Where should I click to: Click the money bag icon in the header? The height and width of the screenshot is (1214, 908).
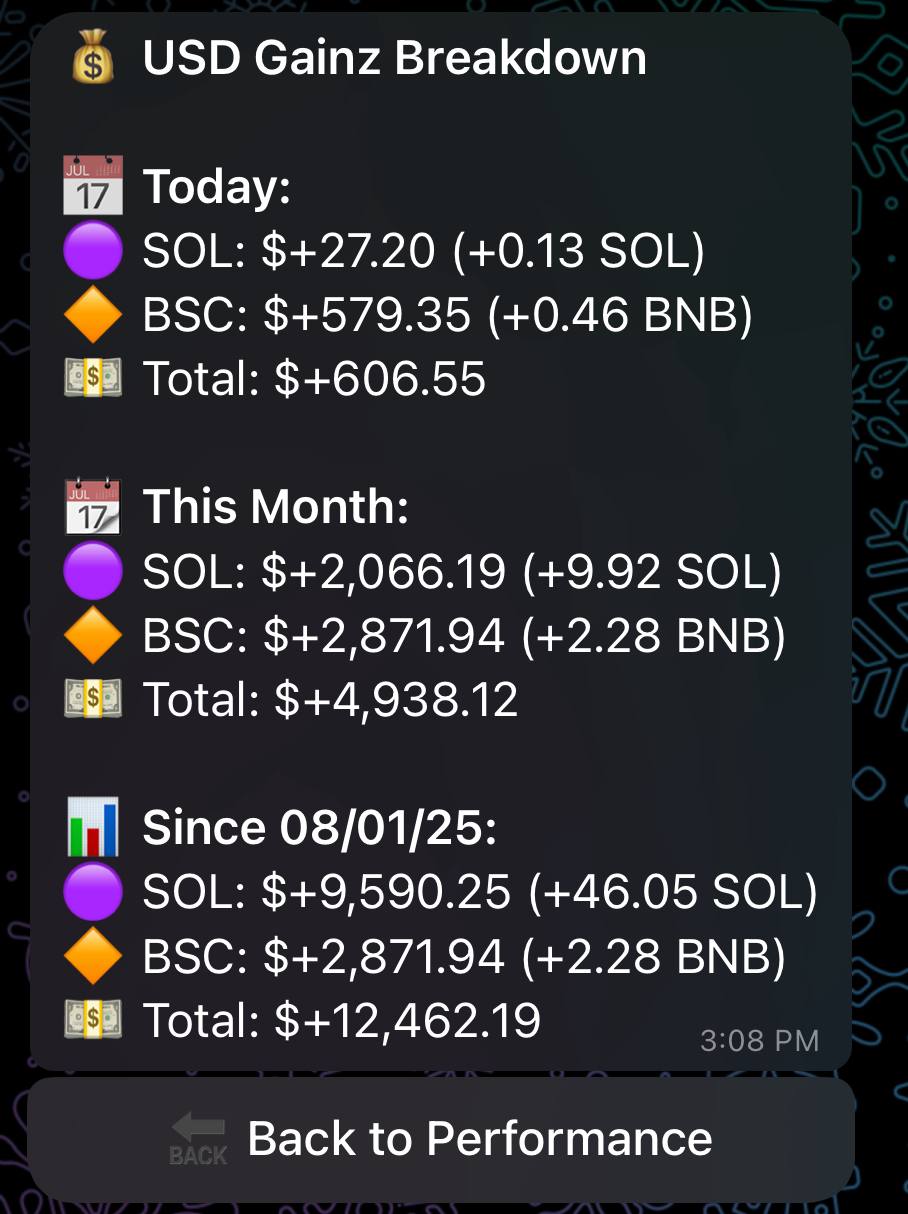pyautogui.click(x=93, y=58)
